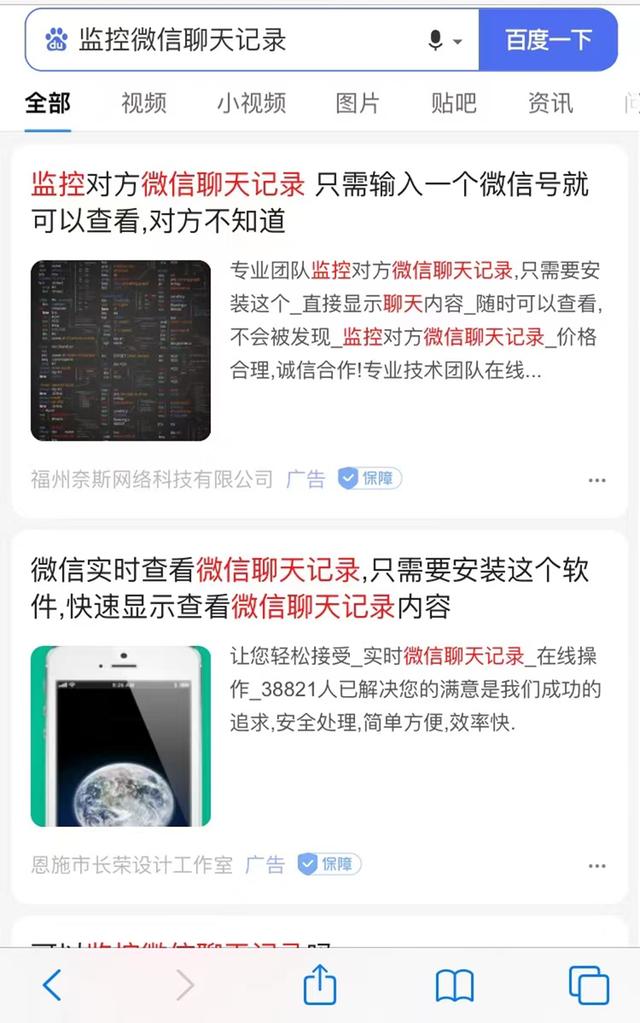Go to the 资讯 tab
The height and width of the screenshot is (1023, 640).
pyautogui.click(x=550, y=102)
